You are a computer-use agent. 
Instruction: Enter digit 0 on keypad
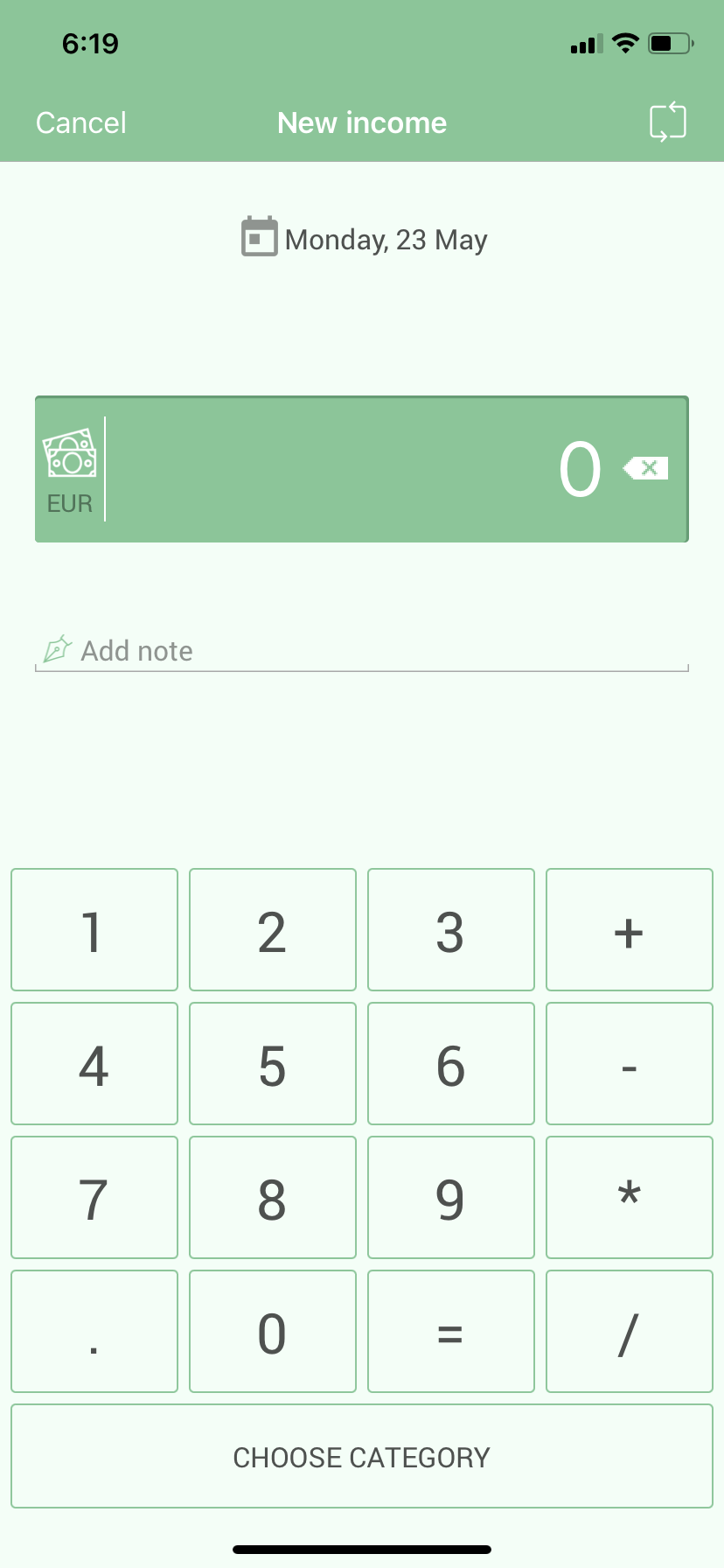click(273, 1332)
